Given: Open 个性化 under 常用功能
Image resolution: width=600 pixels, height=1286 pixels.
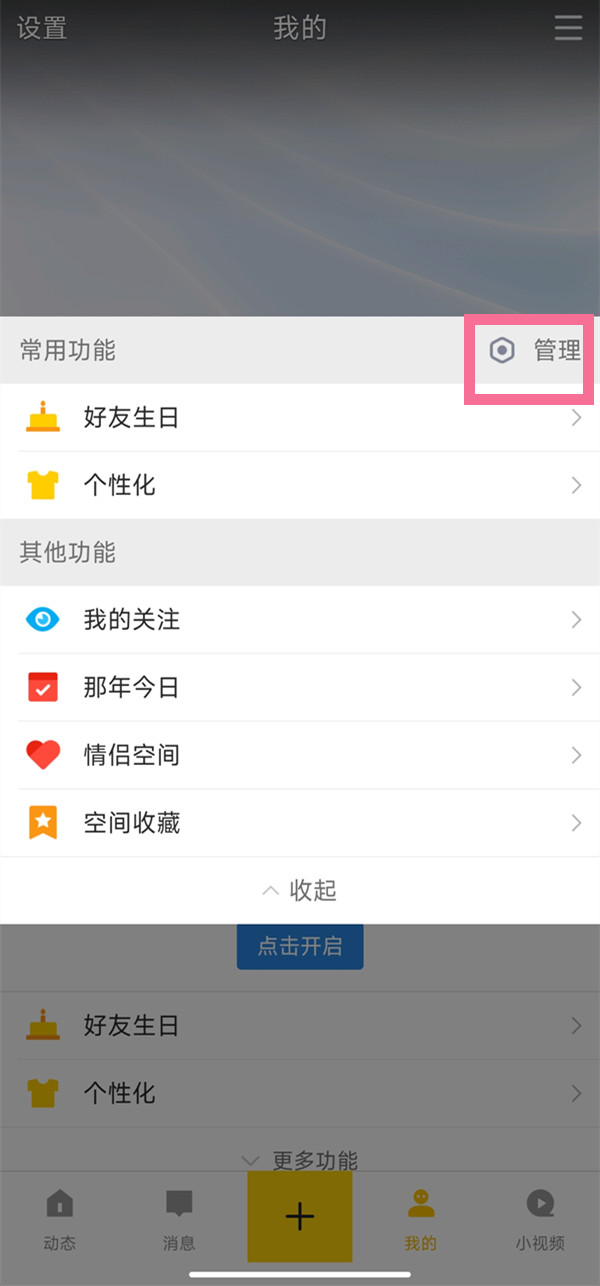Looking at the screenshot, I should pos(300,486).
